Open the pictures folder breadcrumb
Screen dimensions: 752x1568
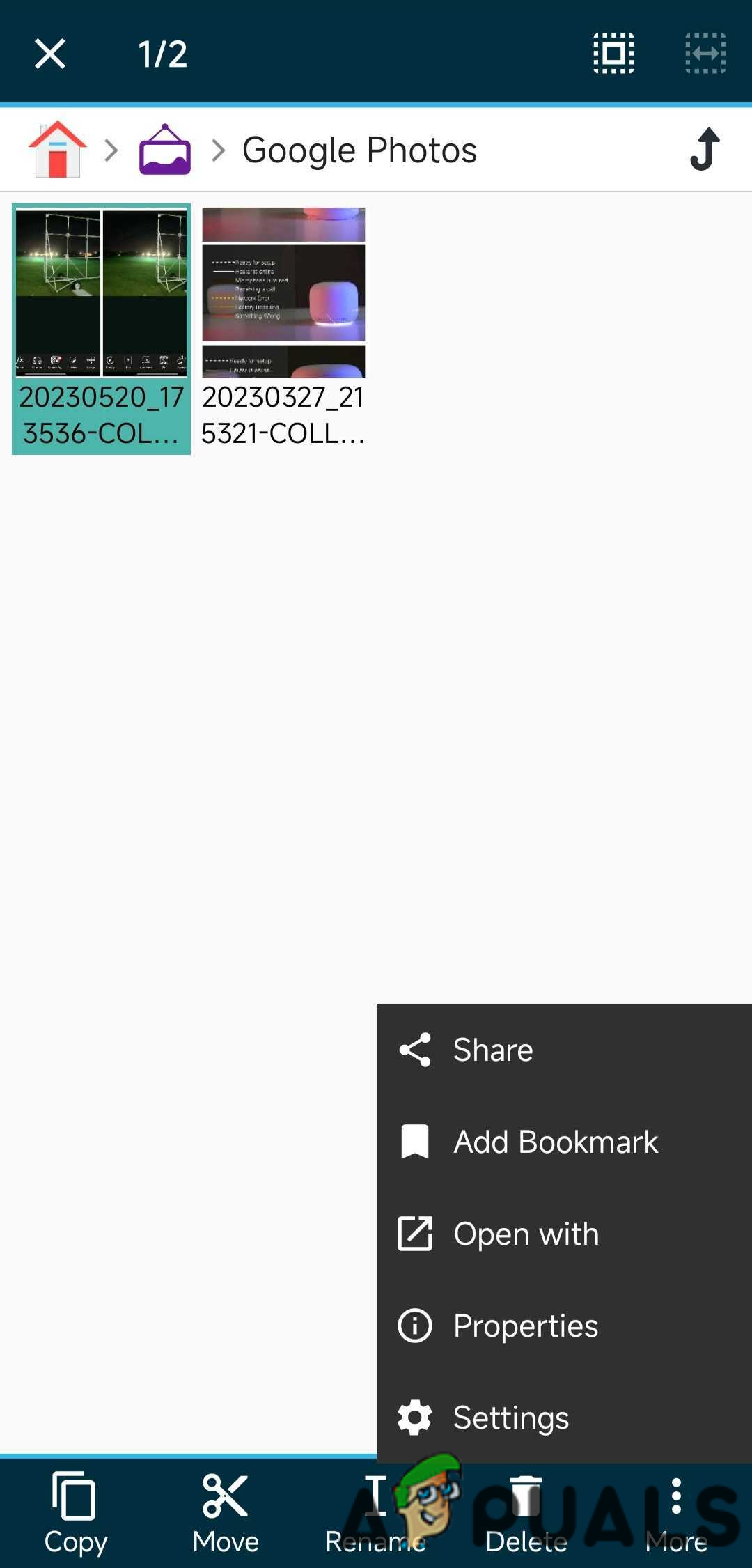coord(165,149)
